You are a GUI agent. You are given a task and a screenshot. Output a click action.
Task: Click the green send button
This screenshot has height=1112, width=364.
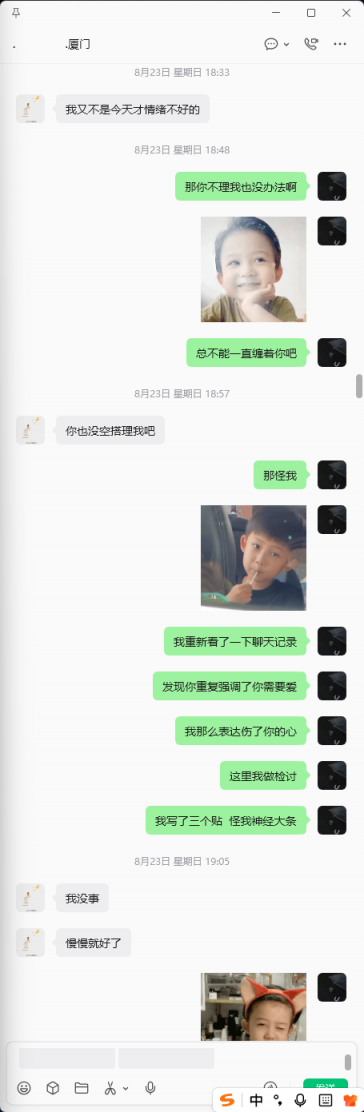click(325, 1085)
